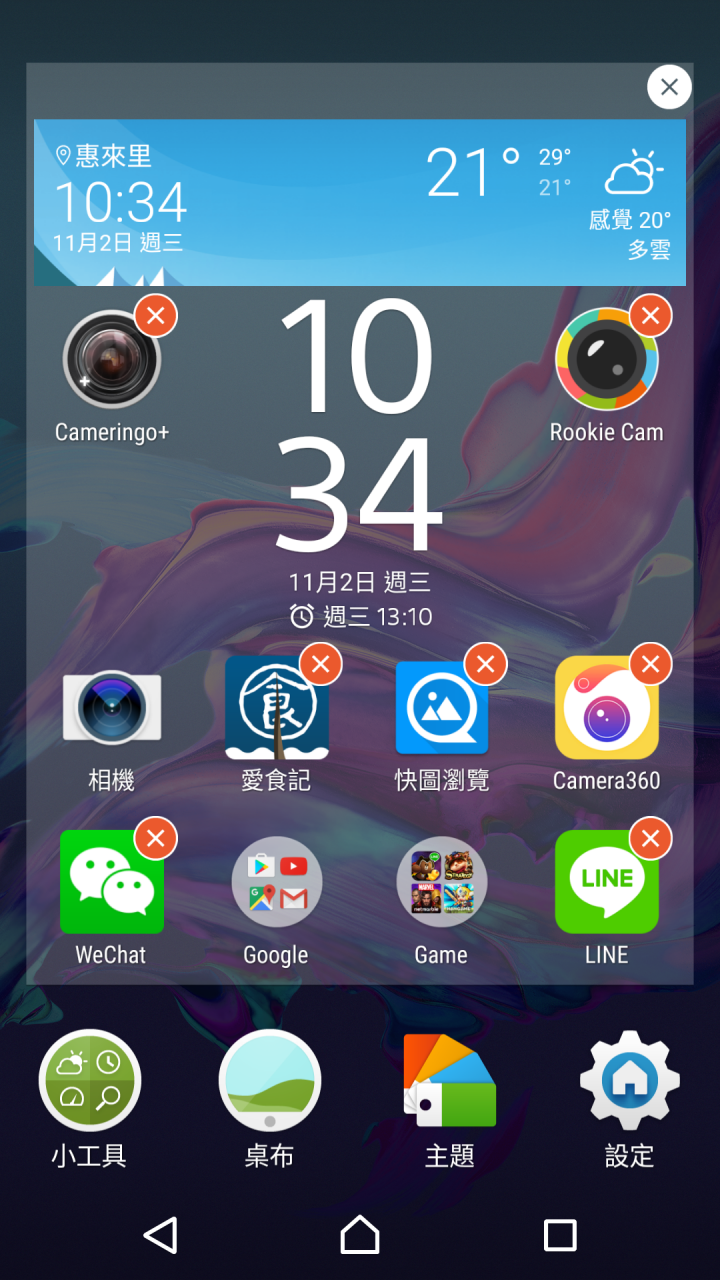Close the home screen page with X
The height and width of the screenshot is (1280, 720).
pos(669,87)
